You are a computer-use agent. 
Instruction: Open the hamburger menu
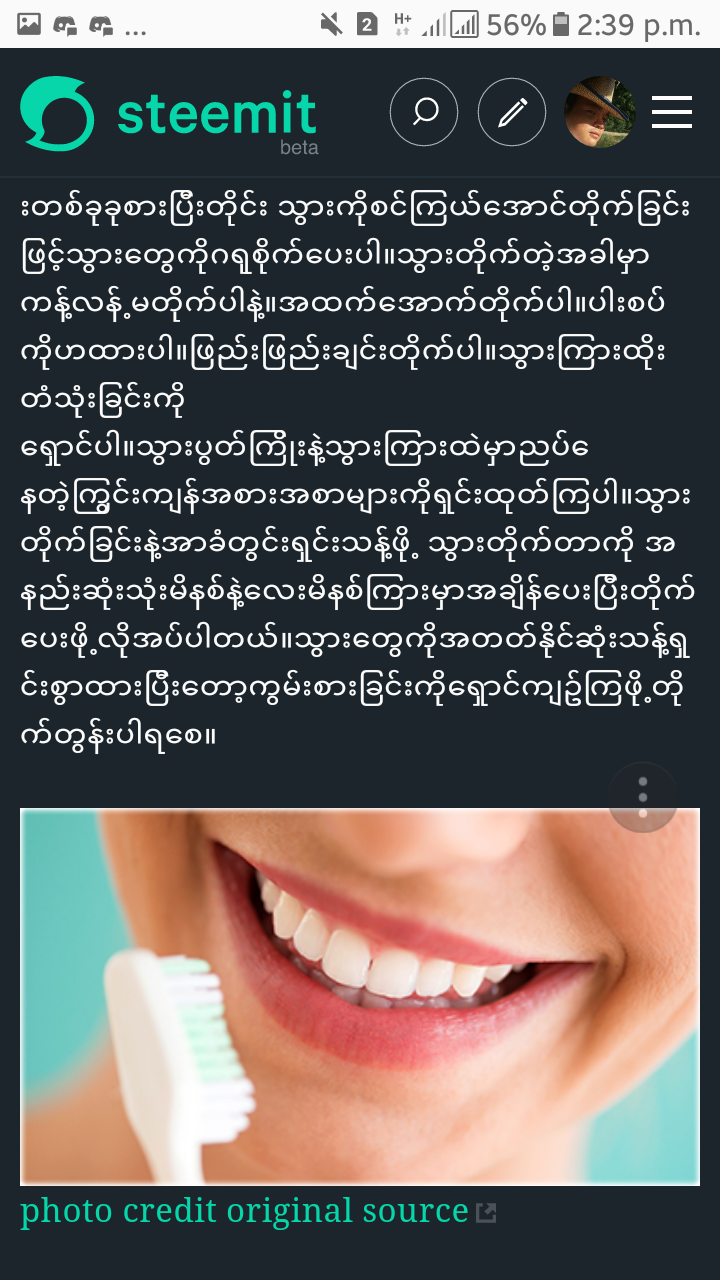click(672, 112)
